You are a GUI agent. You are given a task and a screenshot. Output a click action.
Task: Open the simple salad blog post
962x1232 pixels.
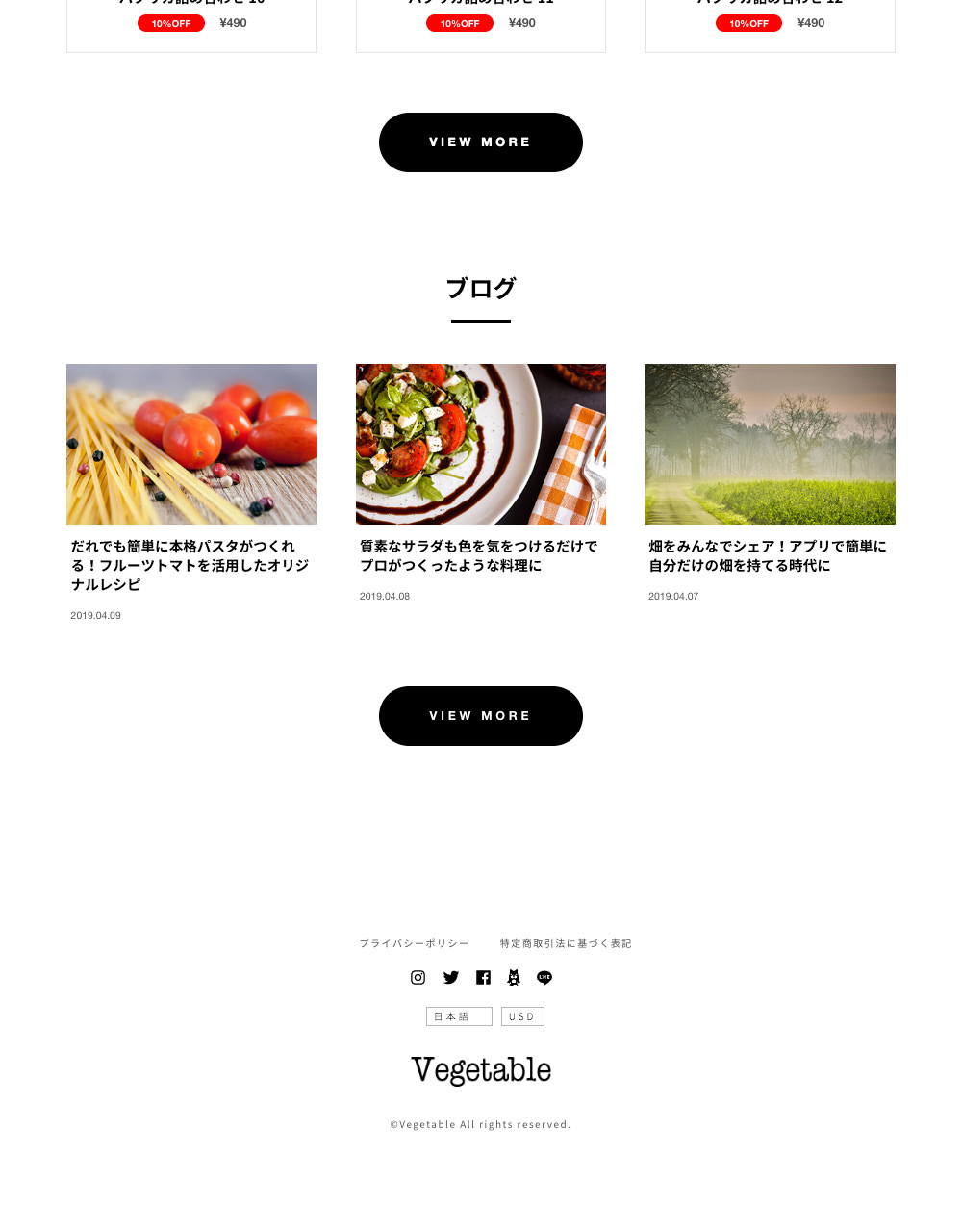480,555
